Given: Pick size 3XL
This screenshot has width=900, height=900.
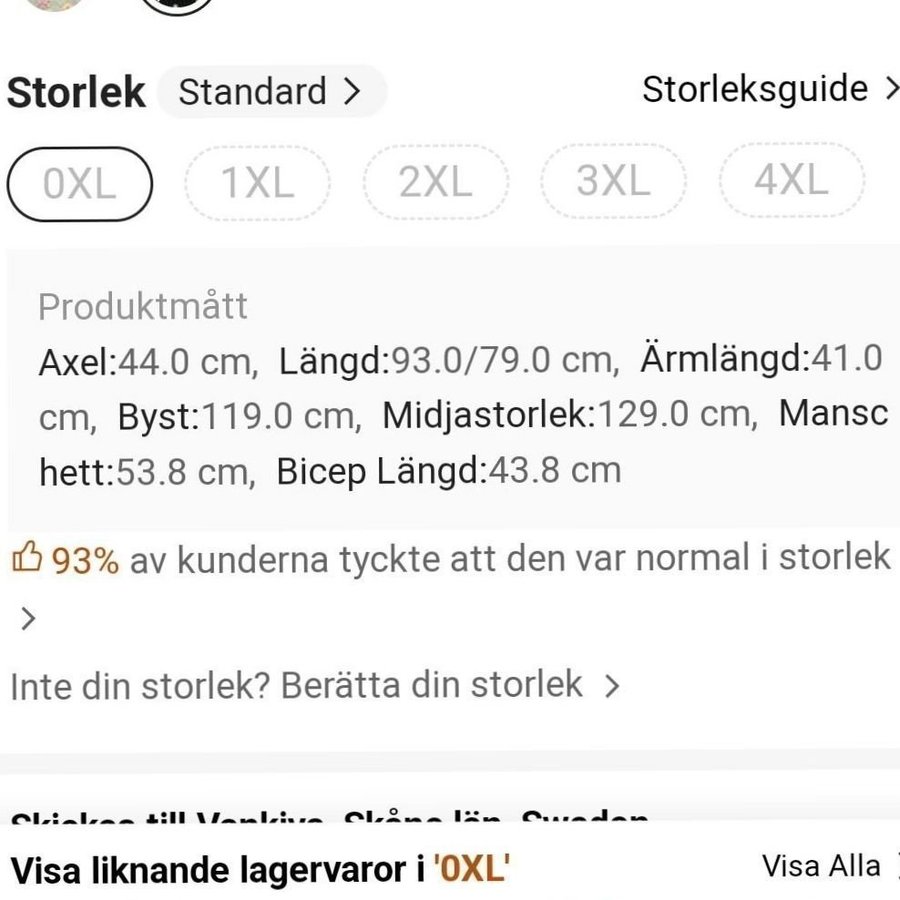Looking at the screenshot, I should coord(613,181).
